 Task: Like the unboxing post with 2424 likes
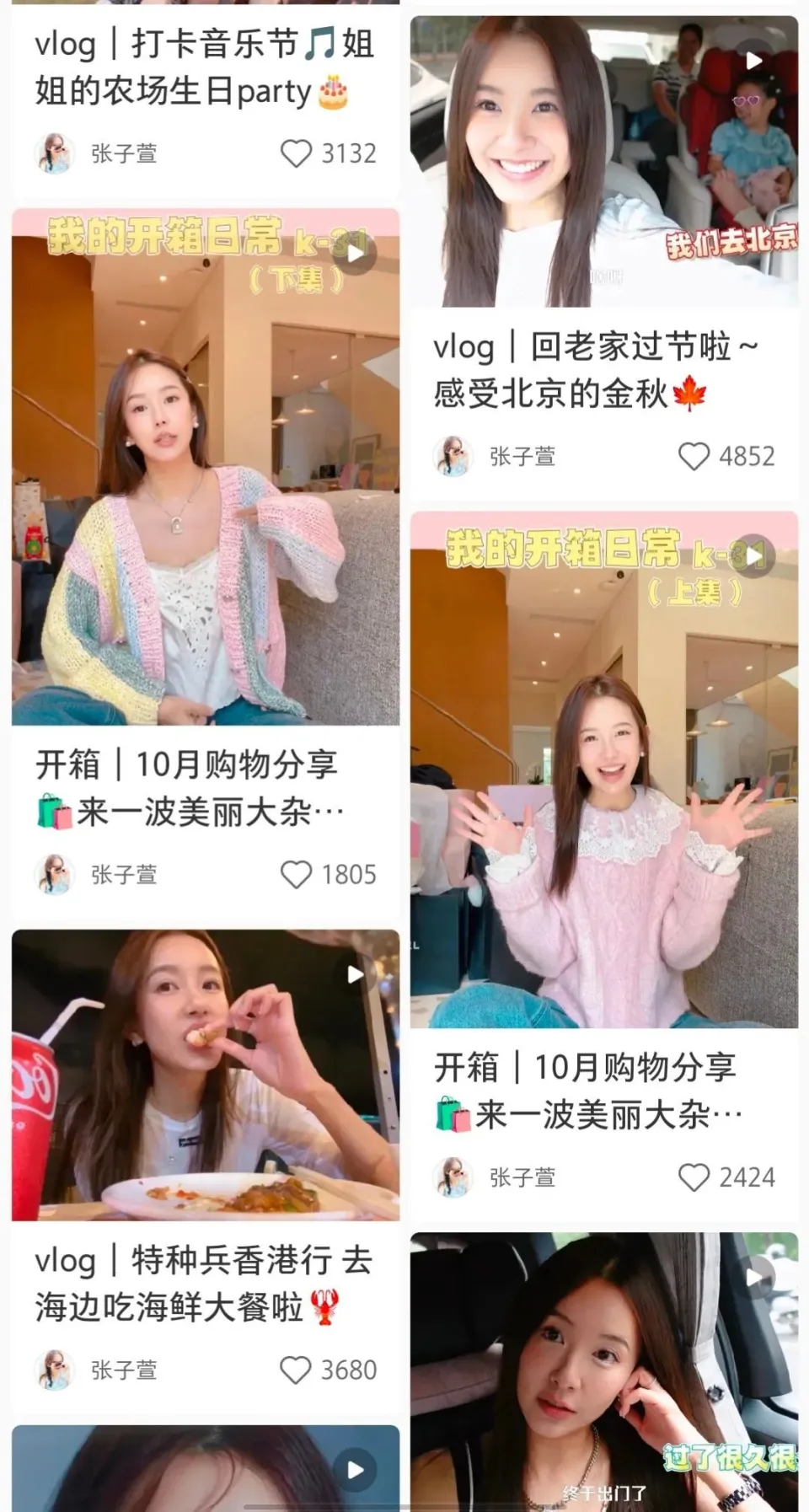click(x=694, y=1177)
